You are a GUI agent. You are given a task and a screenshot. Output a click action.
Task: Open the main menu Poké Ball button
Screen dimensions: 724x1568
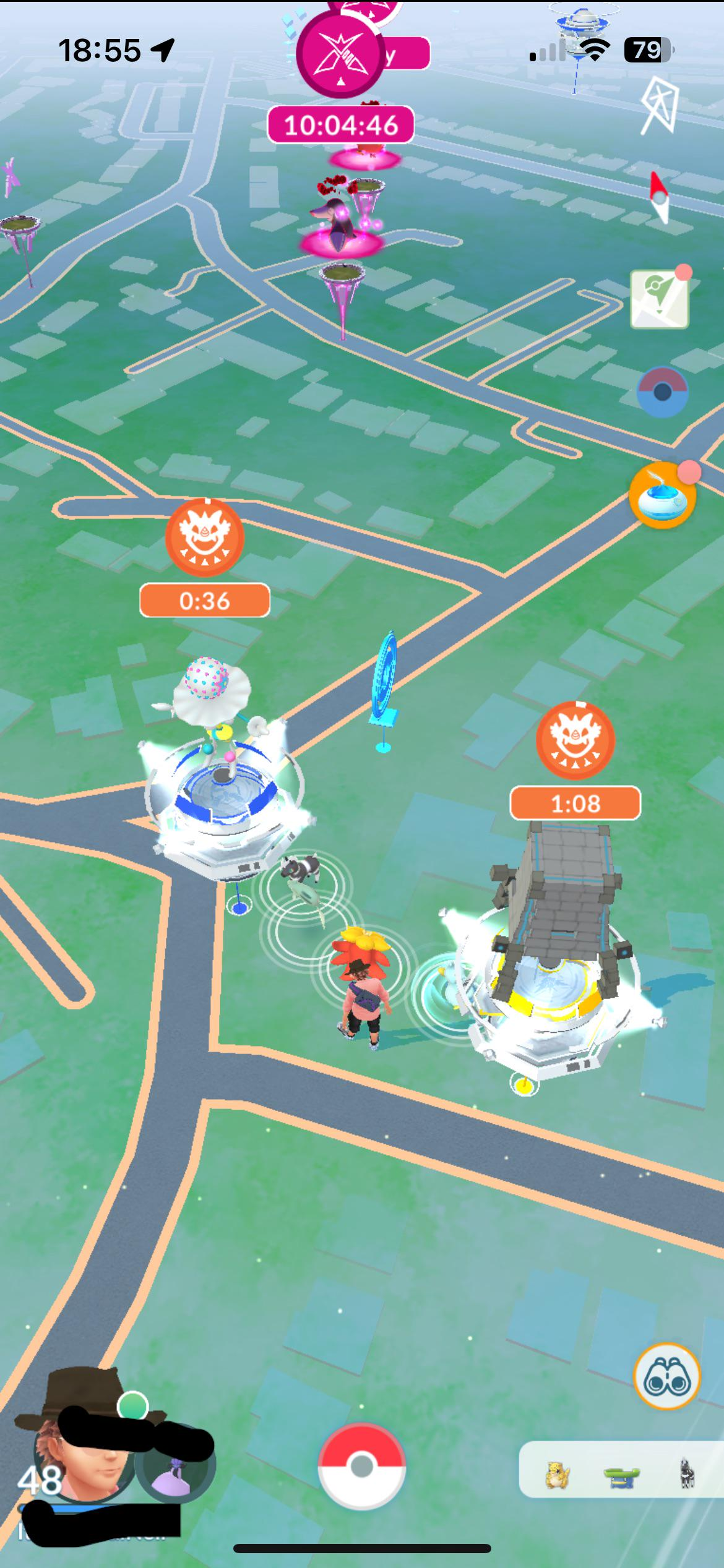361,1466
